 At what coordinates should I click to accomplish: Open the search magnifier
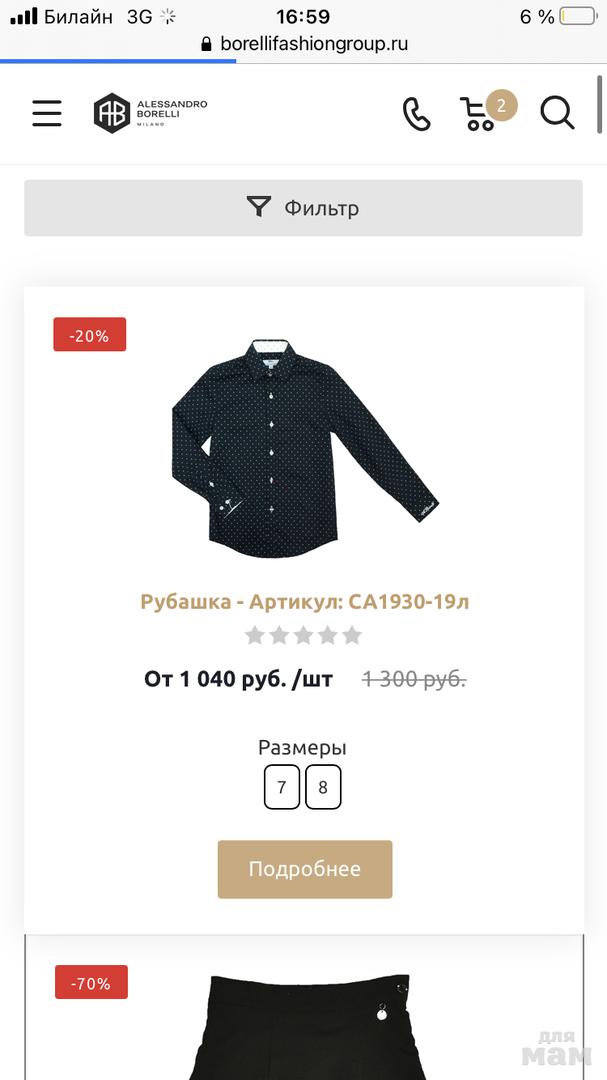[557, 112]
